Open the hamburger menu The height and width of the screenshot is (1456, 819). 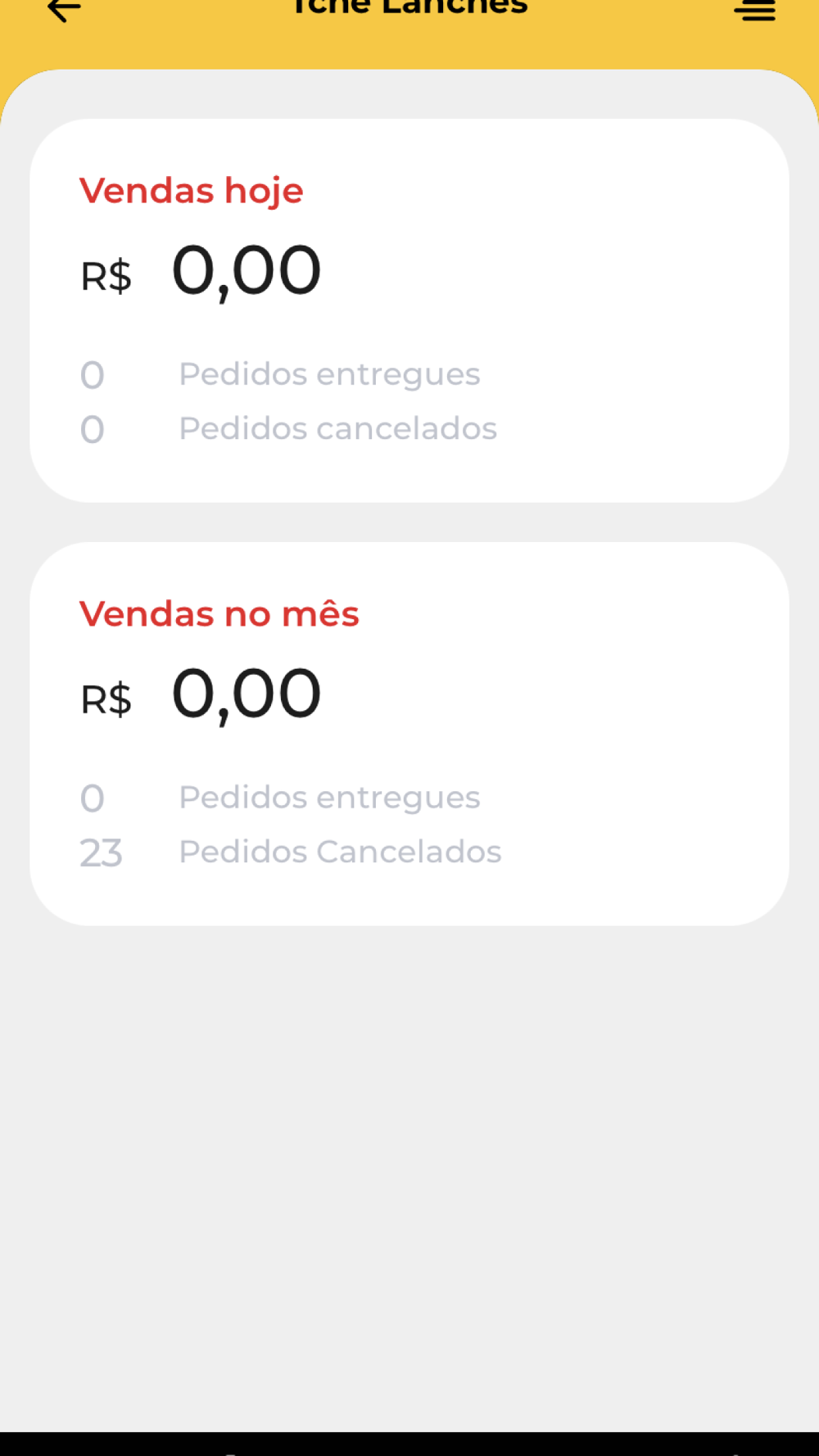pyautogui.click(x=754, y=11)
